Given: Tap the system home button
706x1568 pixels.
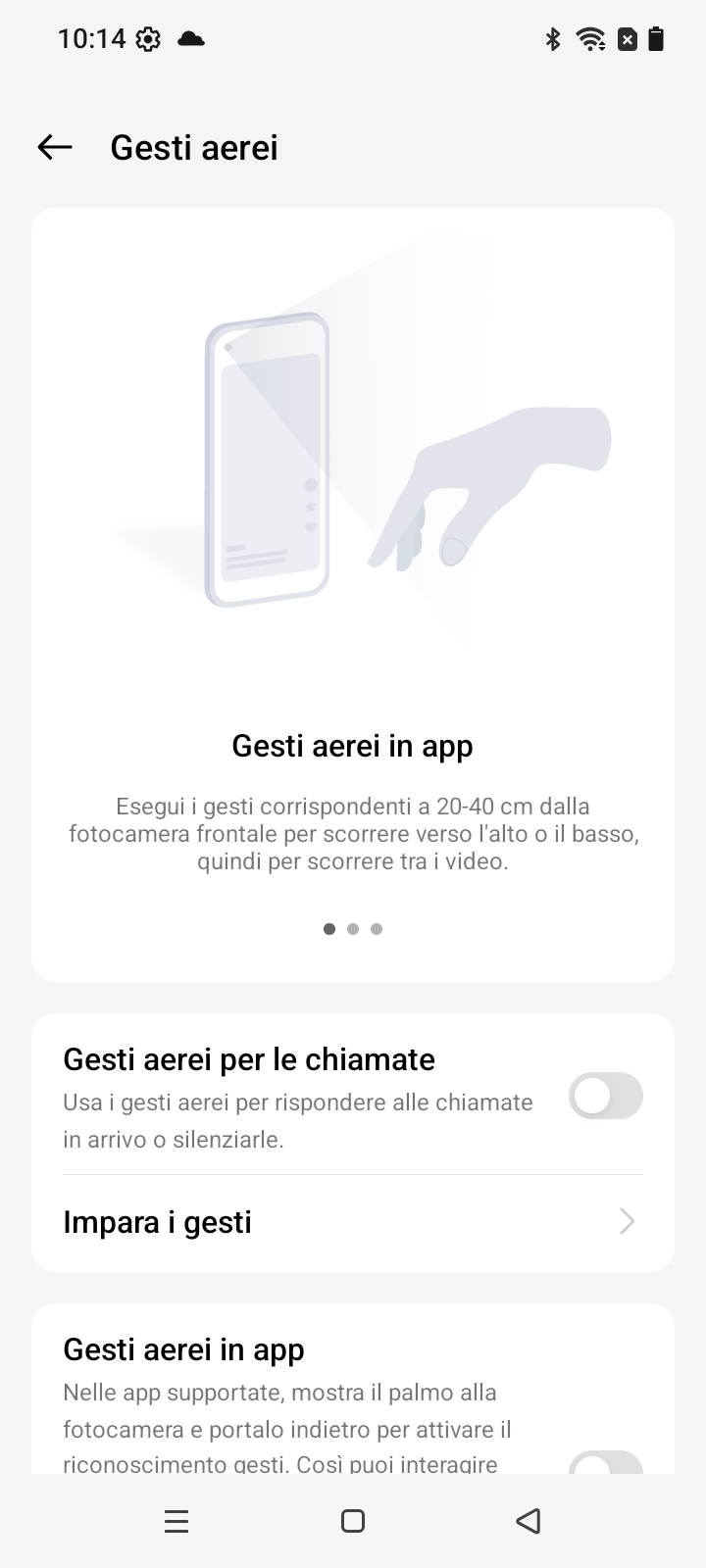Looking at the screenshot, I should [x=353, y=1521].
